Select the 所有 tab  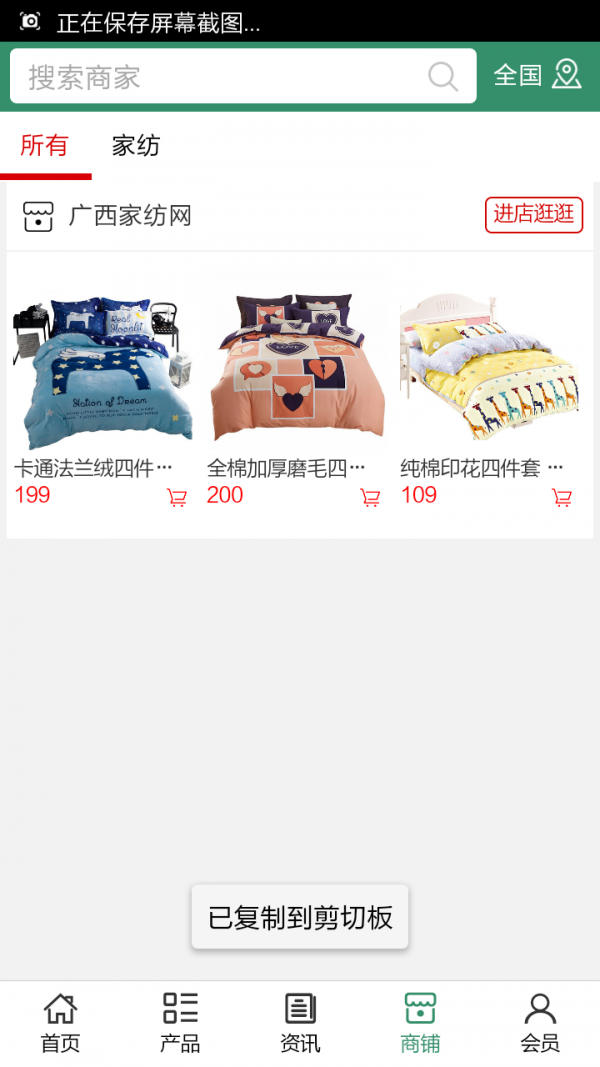pyautogui.click(x=45, y=146)
